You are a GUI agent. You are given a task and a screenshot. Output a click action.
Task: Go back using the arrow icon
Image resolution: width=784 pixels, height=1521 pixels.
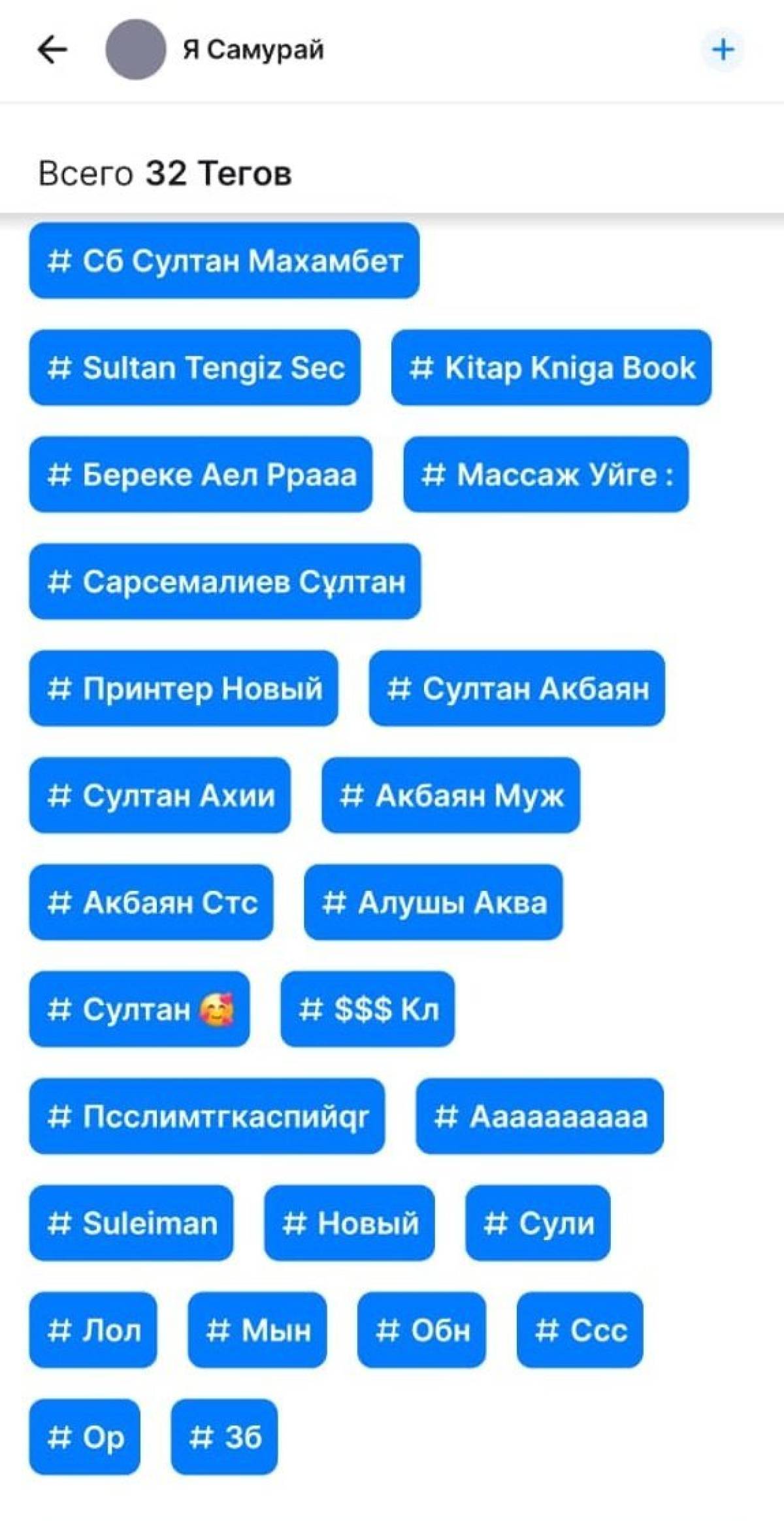pos(52,50)
